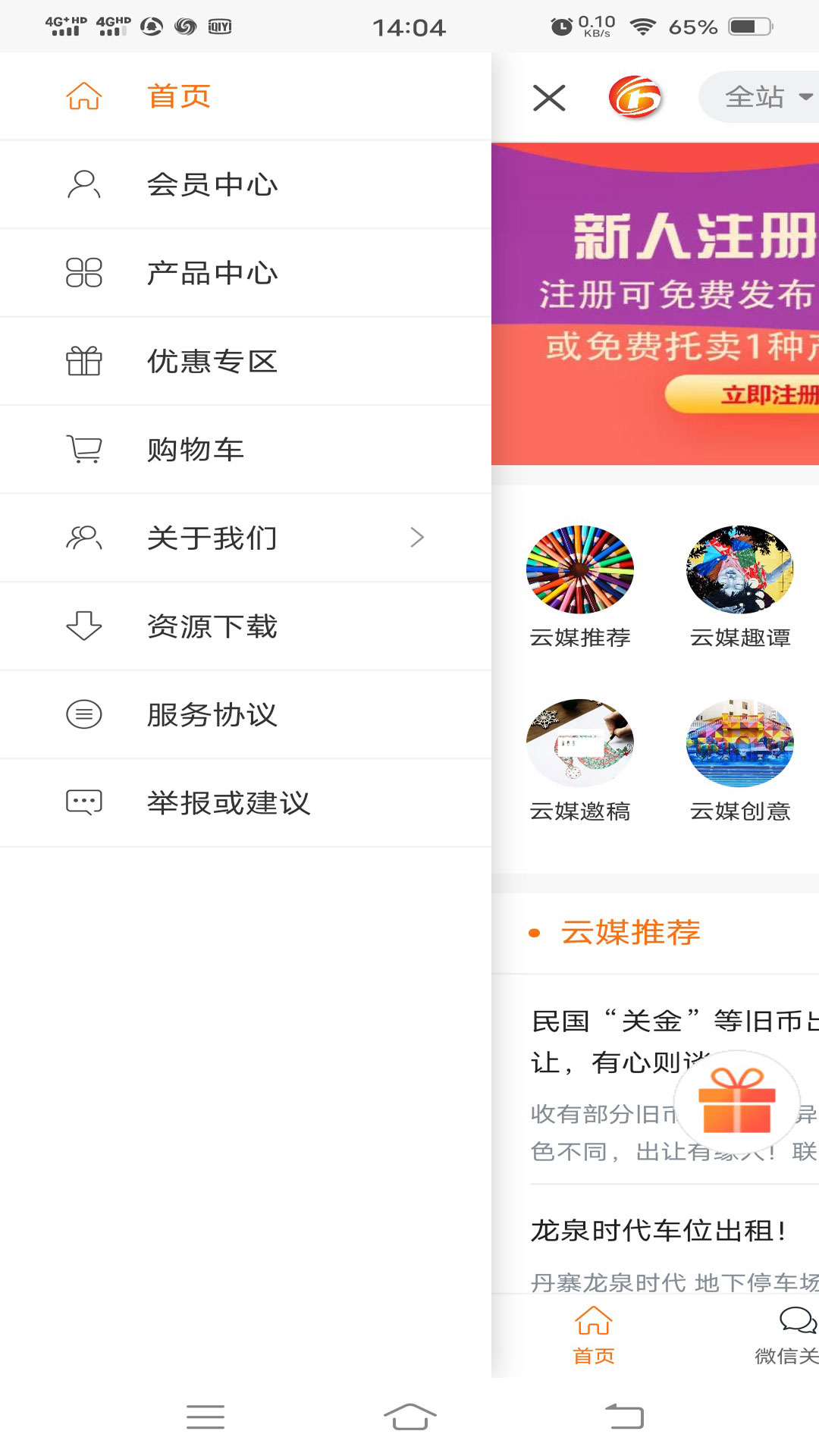The height and width of the screenshot is (1456, 819).
Task: Tap the 云媒推荐 category thumbnail
Action: 580,569
